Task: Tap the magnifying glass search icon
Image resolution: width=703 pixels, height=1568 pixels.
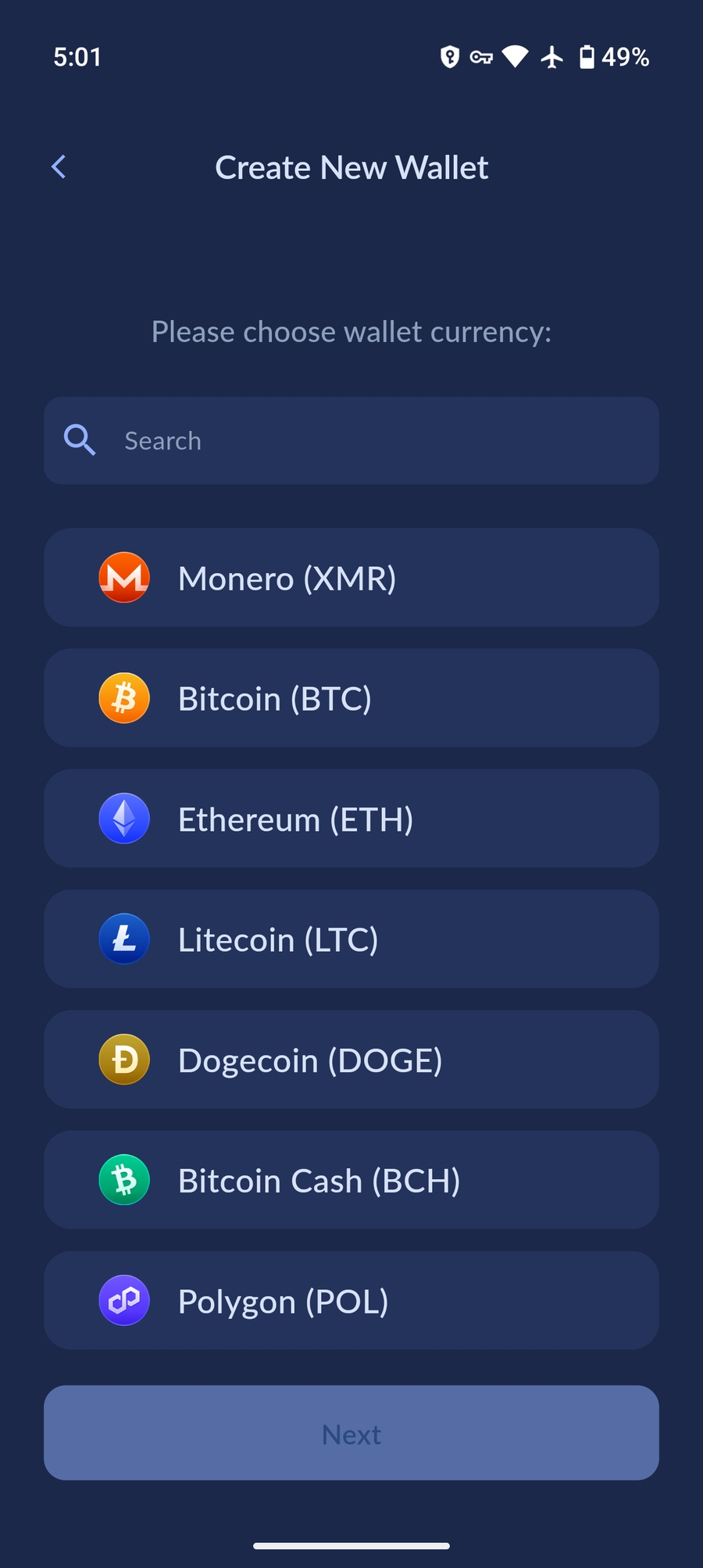Action: (x=79, y=440)
